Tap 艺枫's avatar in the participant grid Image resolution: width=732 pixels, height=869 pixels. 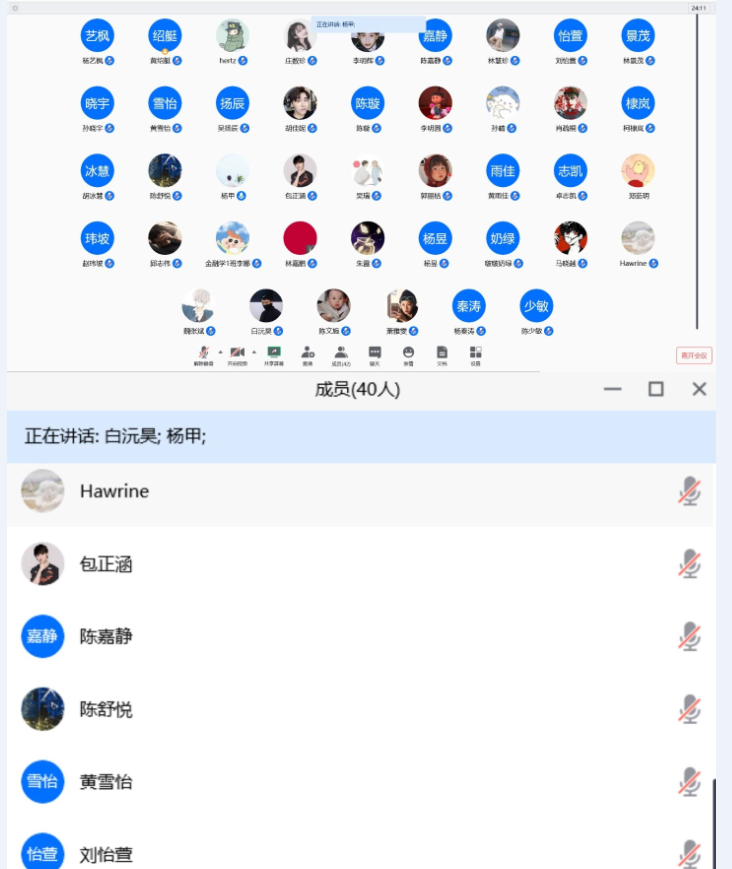coord(97,36)
